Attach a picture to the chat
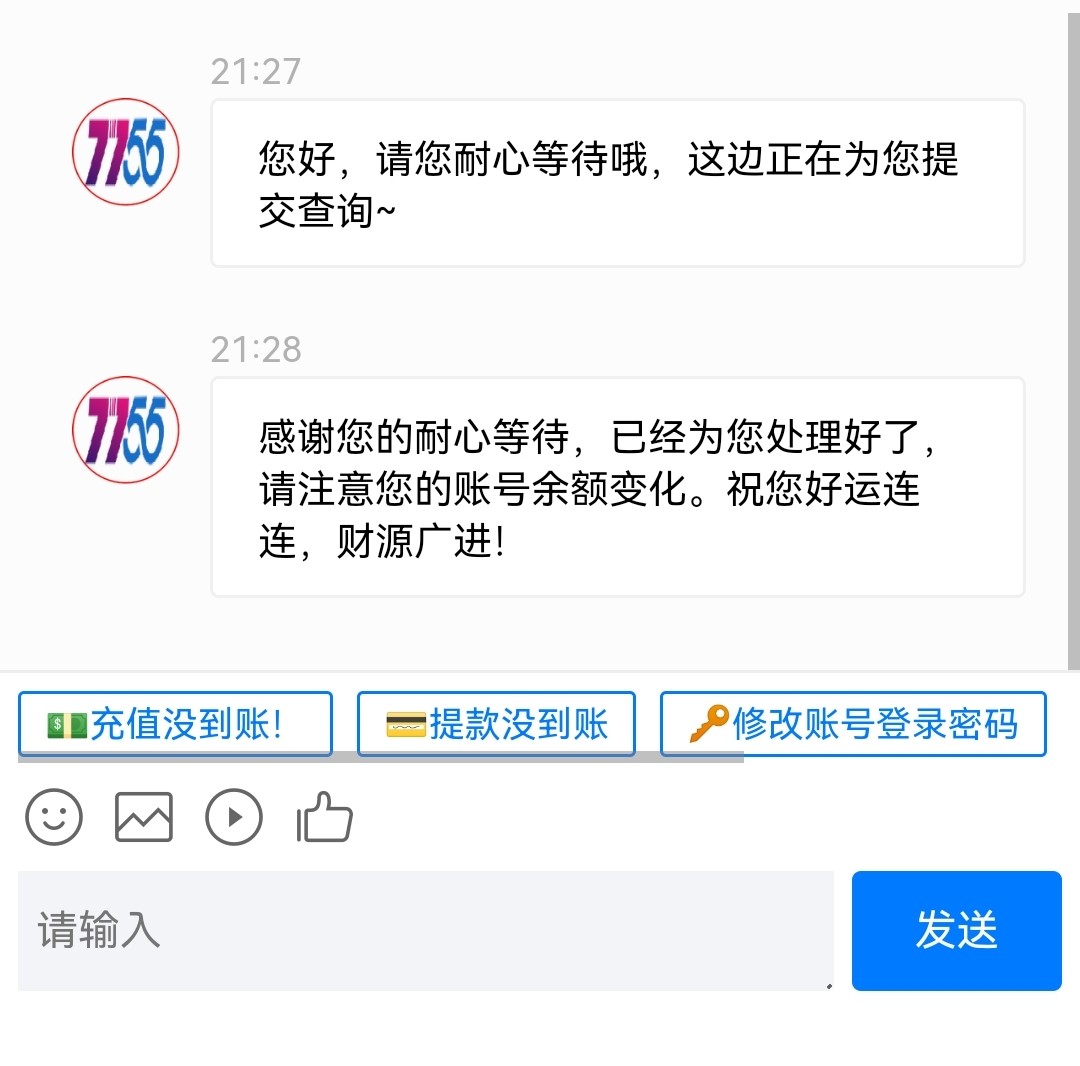This screenshot has width=1080, height=1066. coord(144,817)
